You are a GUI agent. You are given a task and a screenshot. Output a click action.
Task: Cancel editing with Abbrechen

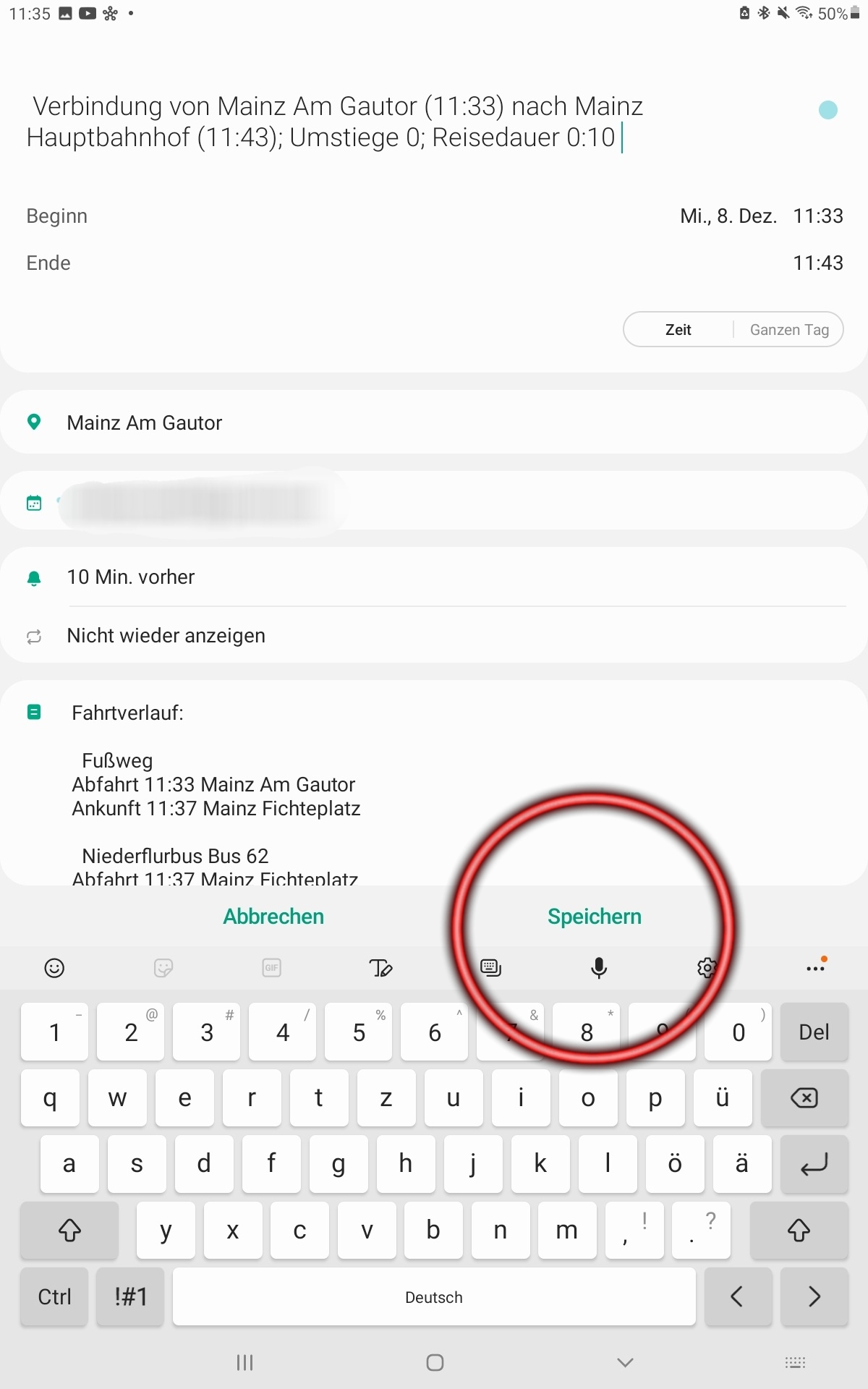coord(273,916)
